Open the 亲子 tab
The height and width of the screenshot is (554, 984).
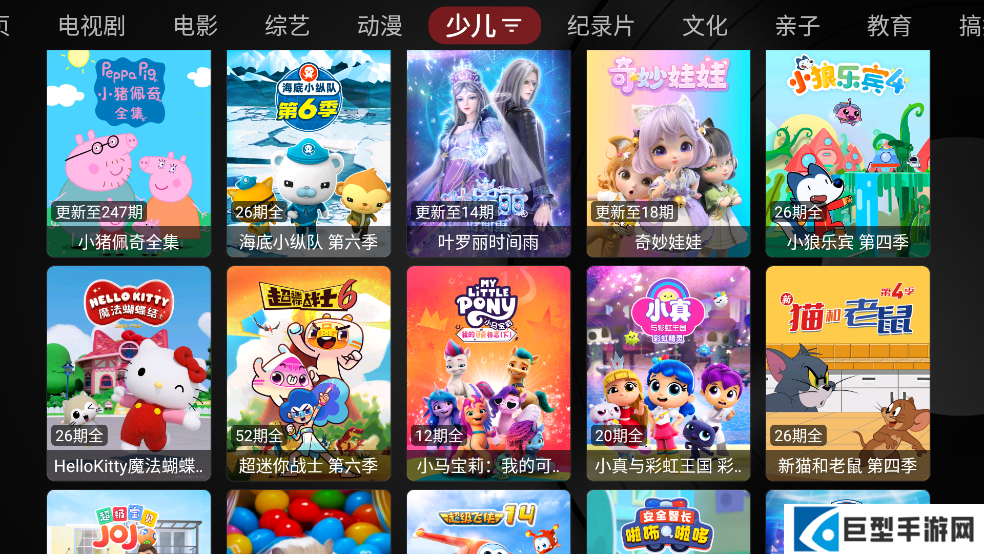pyautogui.click(x=797, y=26)
